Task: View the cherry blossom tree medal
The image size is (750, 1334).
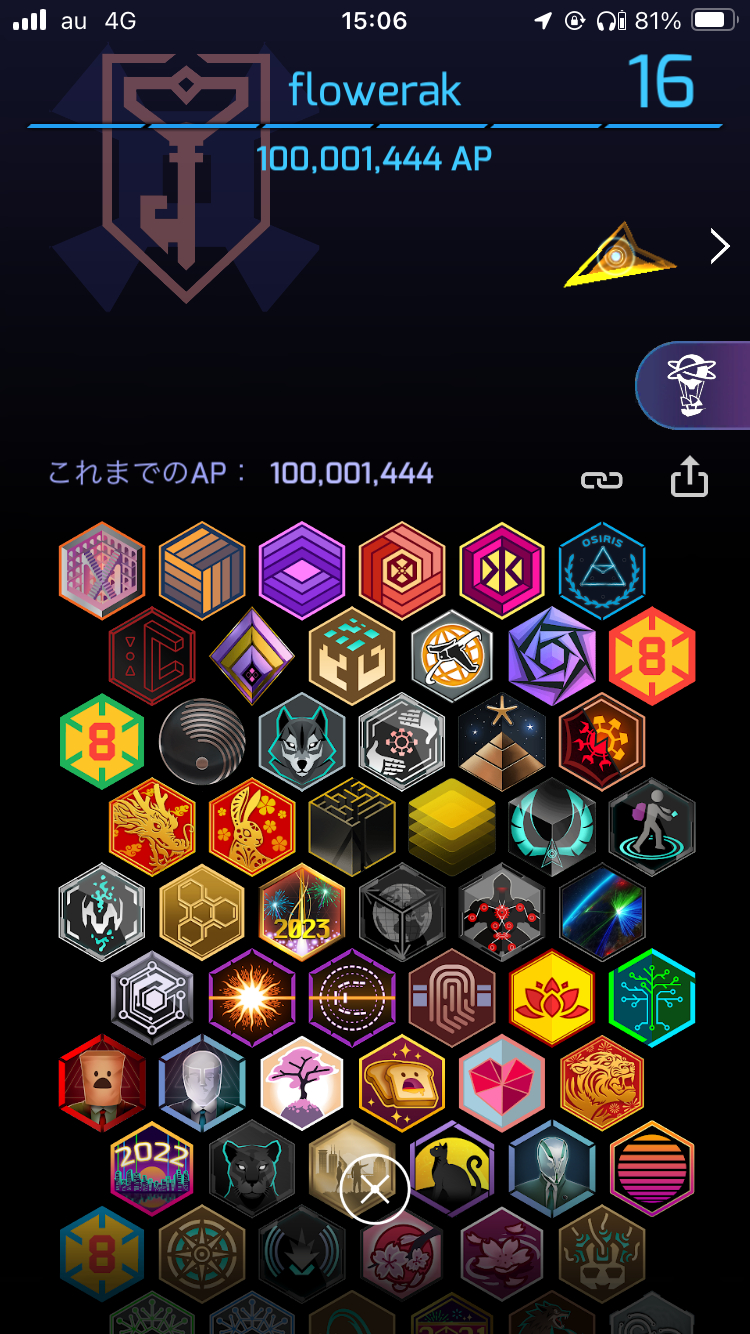Action: pos(302,1082)
